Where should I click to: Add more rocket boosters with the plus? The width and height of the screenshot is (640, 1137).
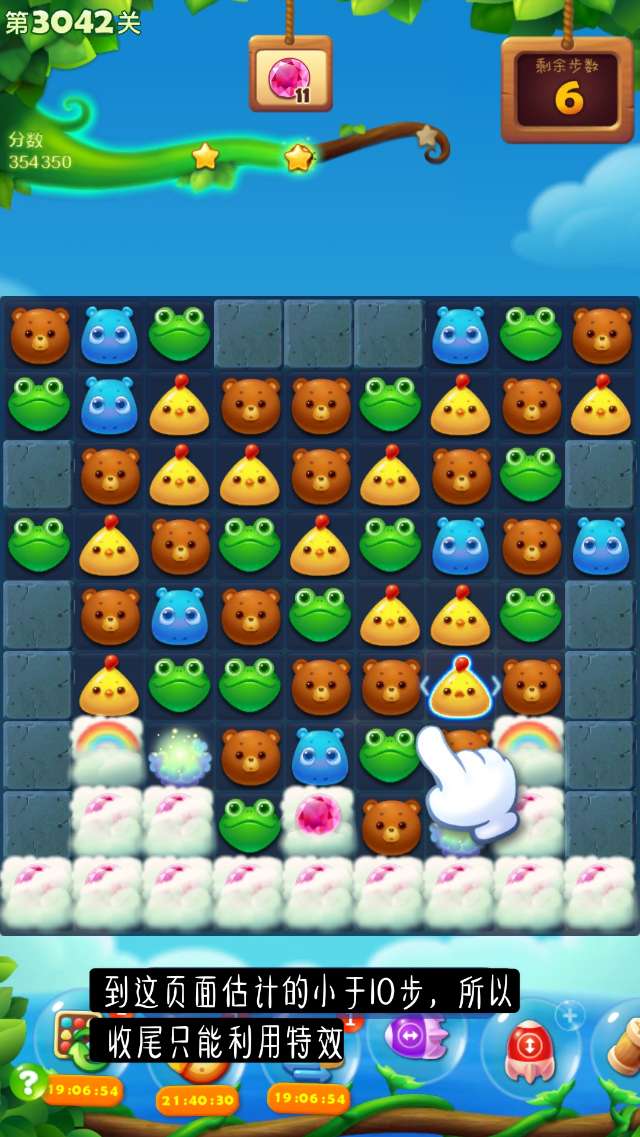click(x=570, y=1016)
